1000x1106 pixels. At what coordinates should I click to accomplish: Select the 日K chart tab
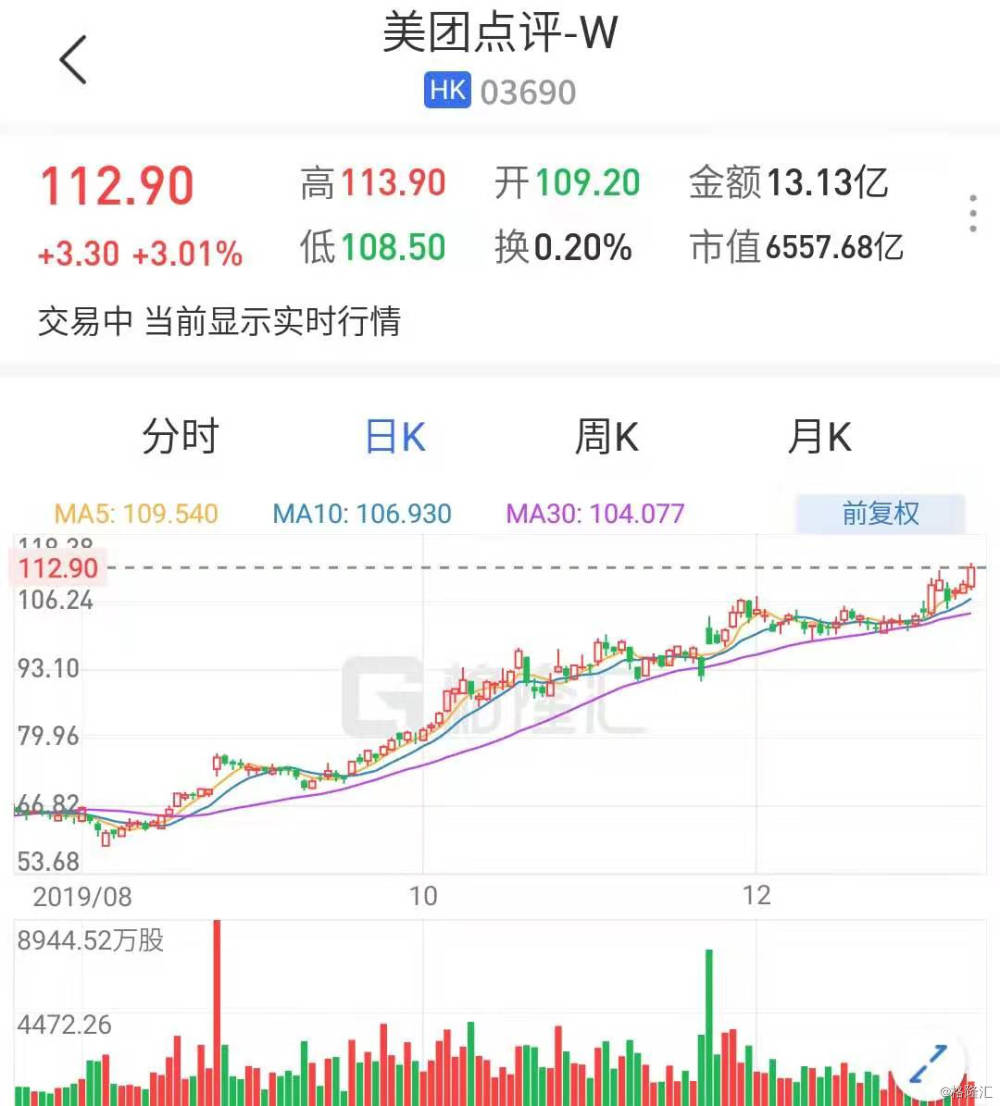pos(395,438)
